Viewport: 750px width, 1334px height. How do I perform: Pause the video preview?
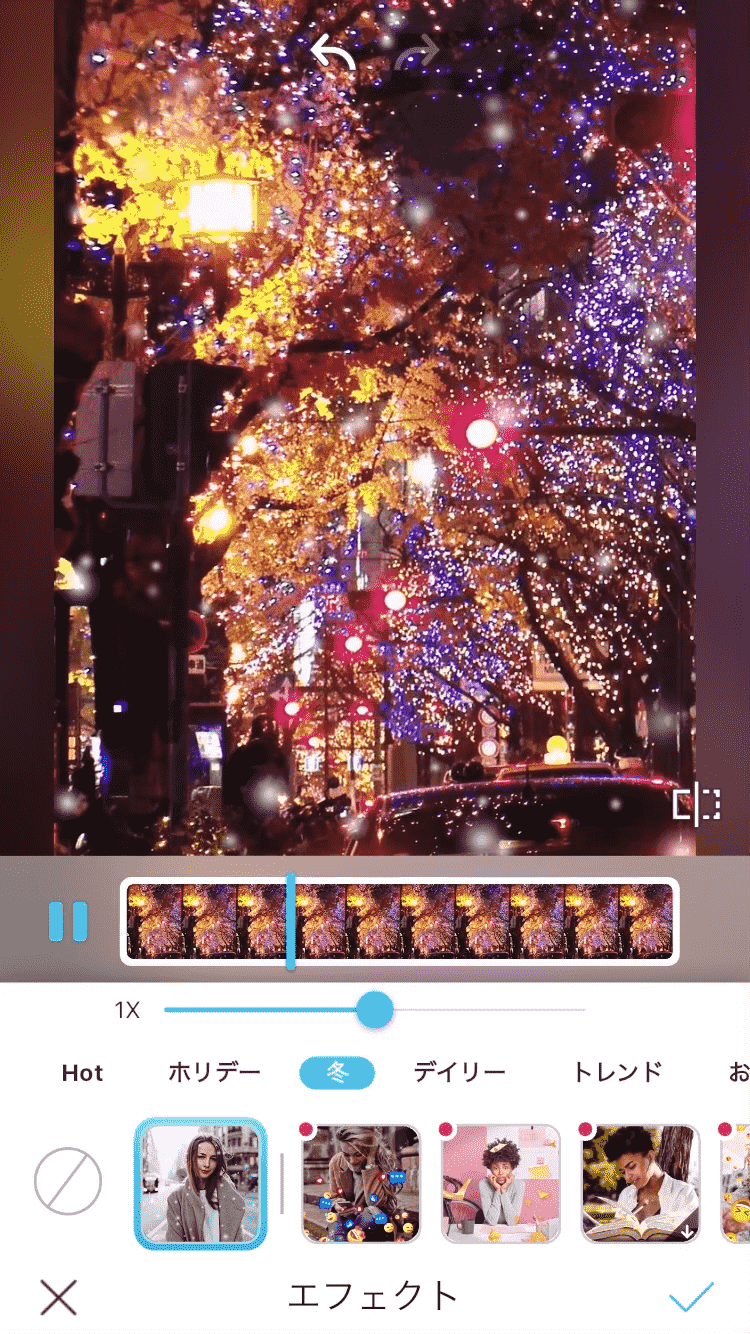pos(68,921)
